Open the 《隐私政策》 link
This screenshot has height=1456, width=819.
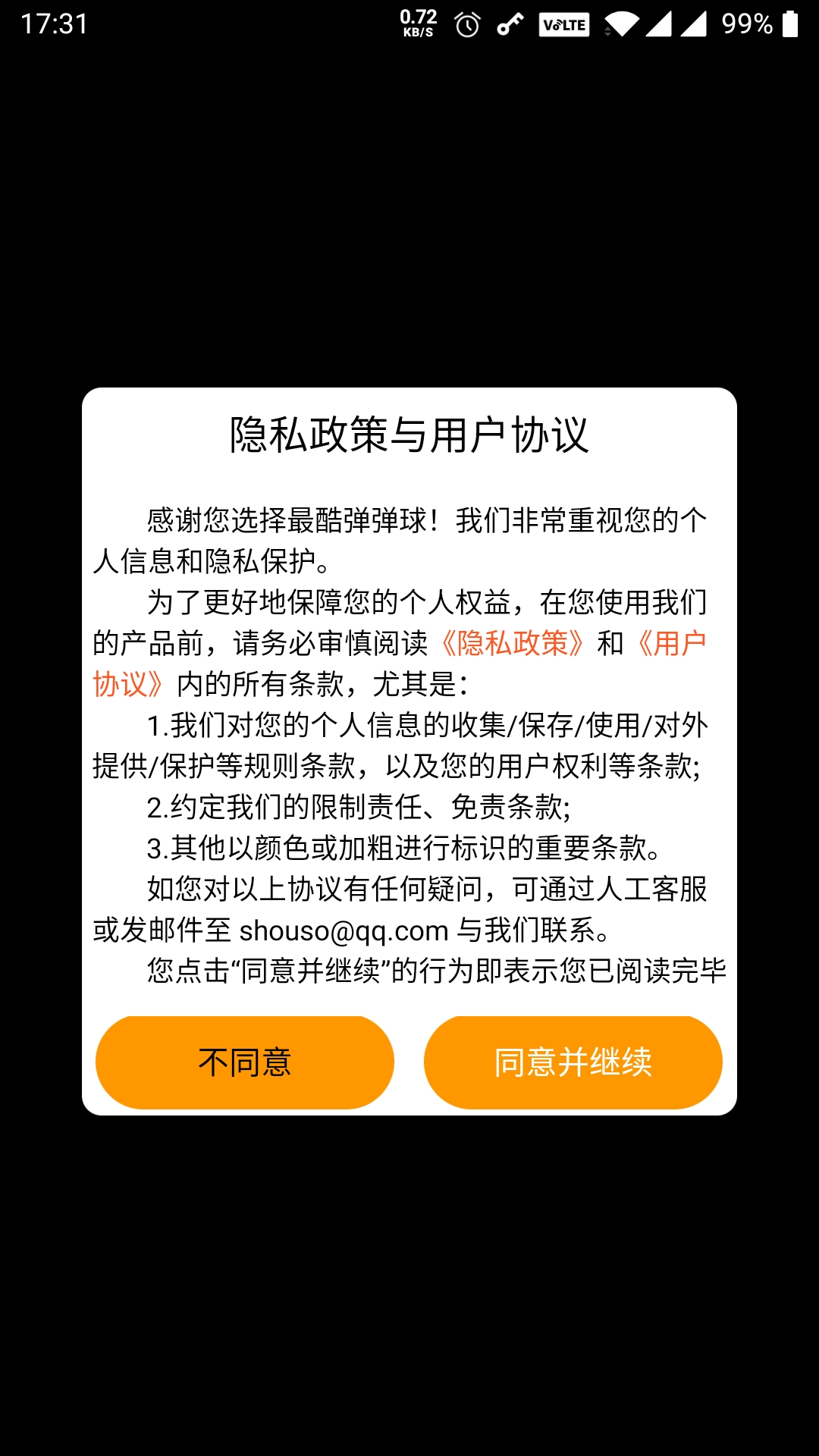pos(513,643)
